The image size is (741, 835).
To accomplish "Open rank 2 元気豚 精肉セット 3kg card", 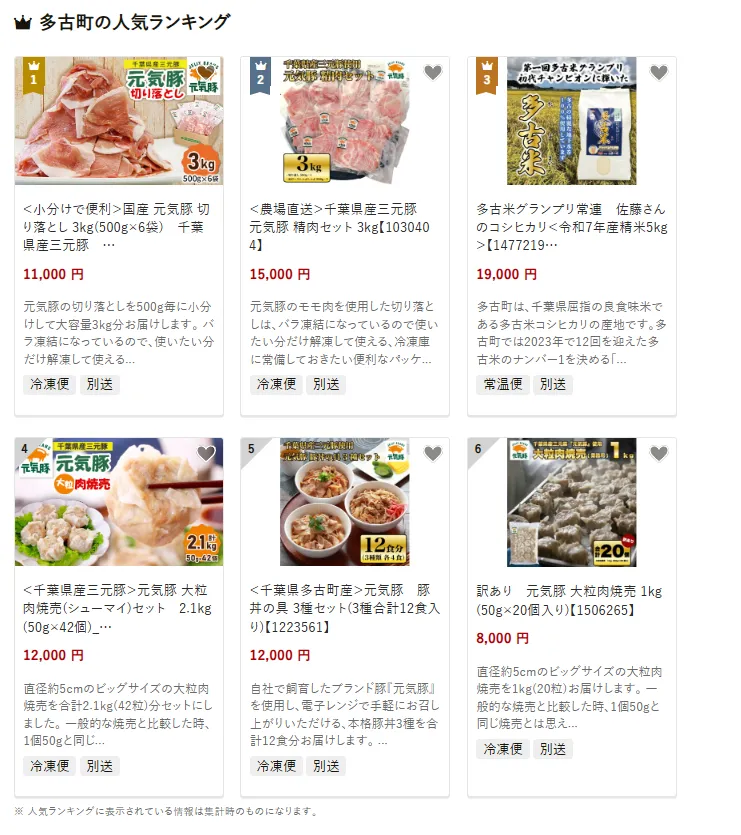I will [x=345, y=226].
